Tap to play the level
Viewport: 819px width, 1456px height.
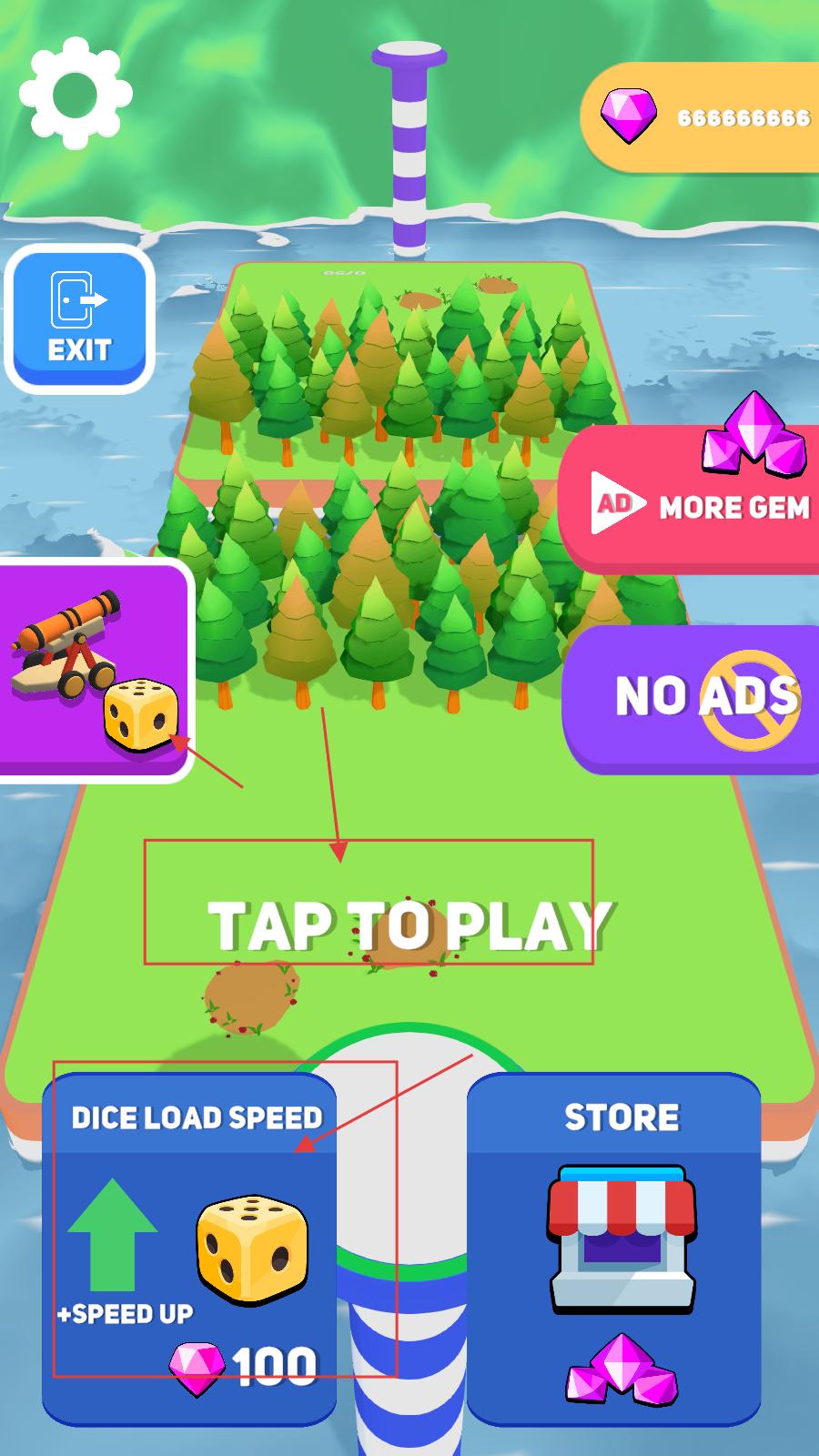[x=409, y=924]
